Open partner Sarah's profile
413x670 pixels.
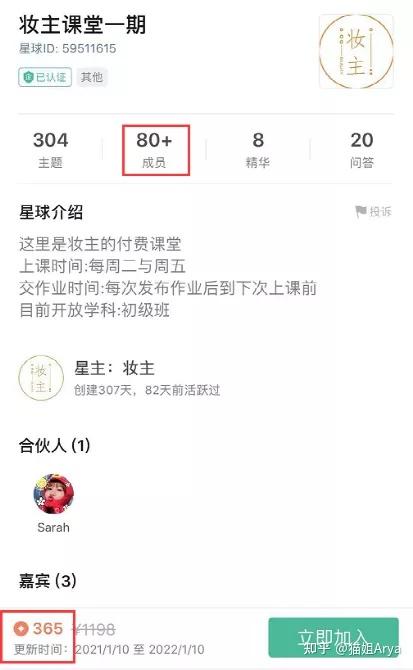[53, 503]
